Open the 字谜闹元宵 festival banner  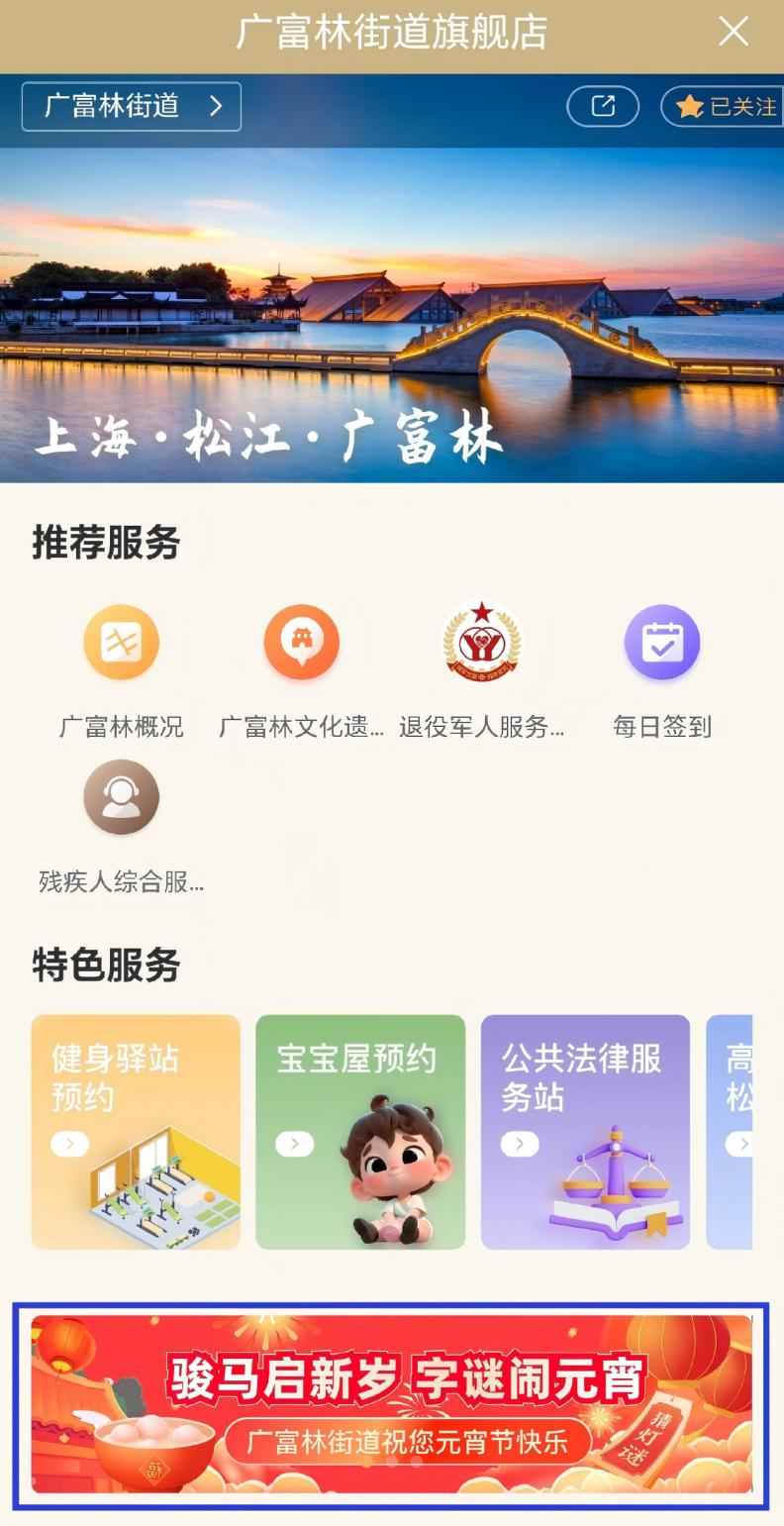(x=391, y=1404)
